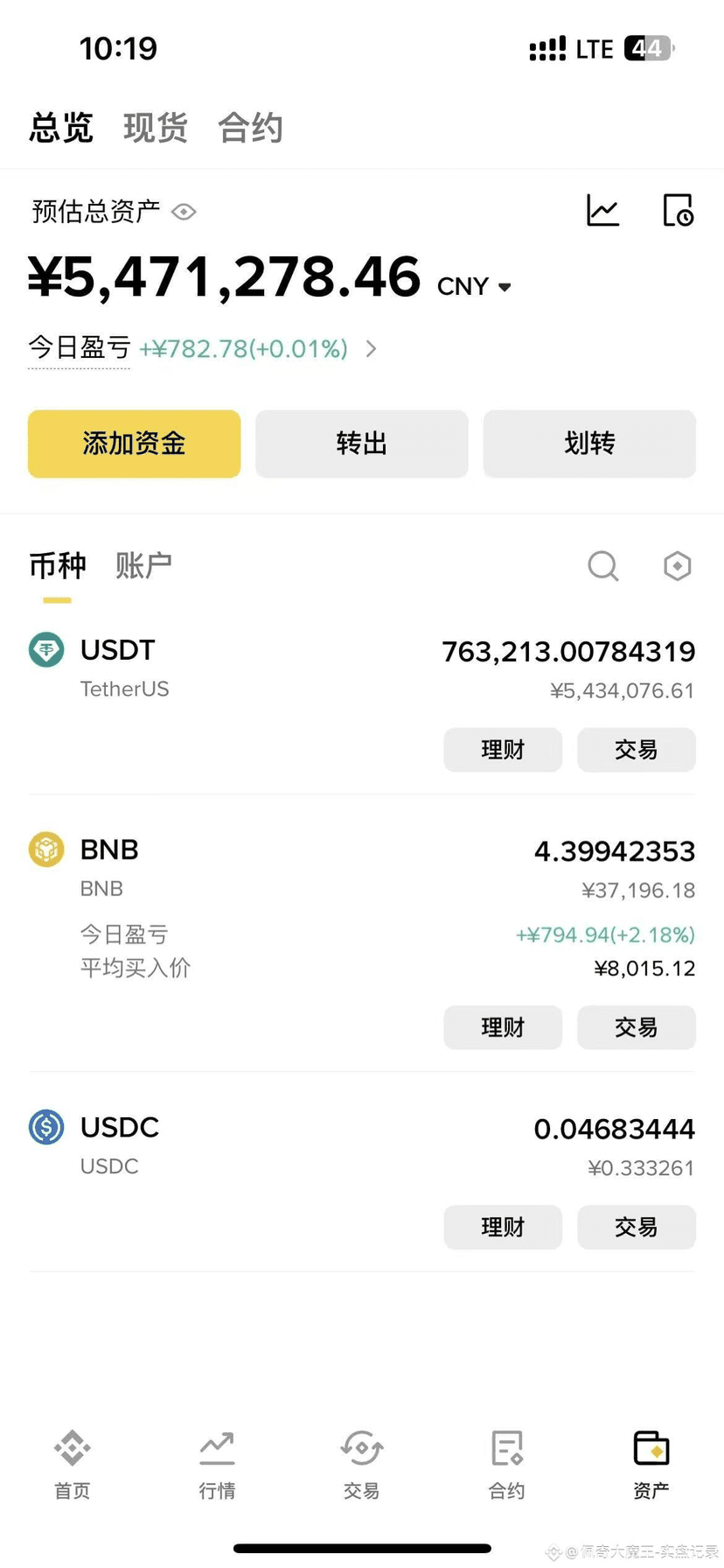Tap 交易 for BNB
This screenshot has height=1568, width=724.
click(x=636, y=1027)
